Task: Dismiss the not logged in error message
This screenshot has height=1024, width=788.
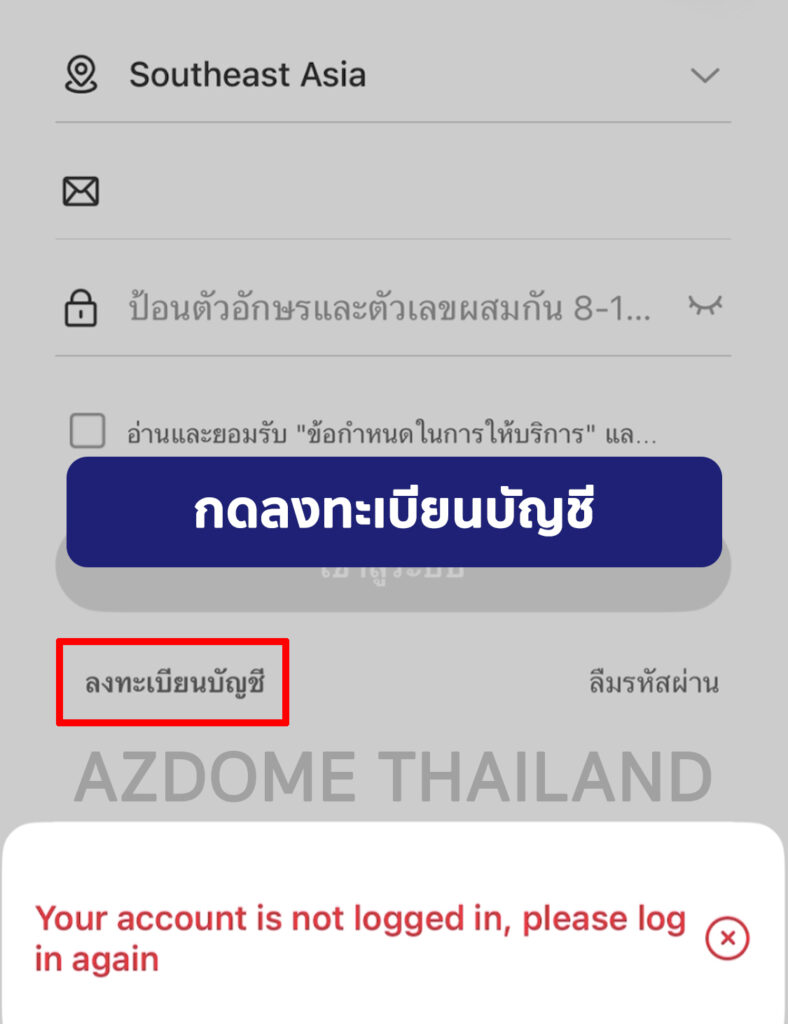Action: [x=727, y=938]
